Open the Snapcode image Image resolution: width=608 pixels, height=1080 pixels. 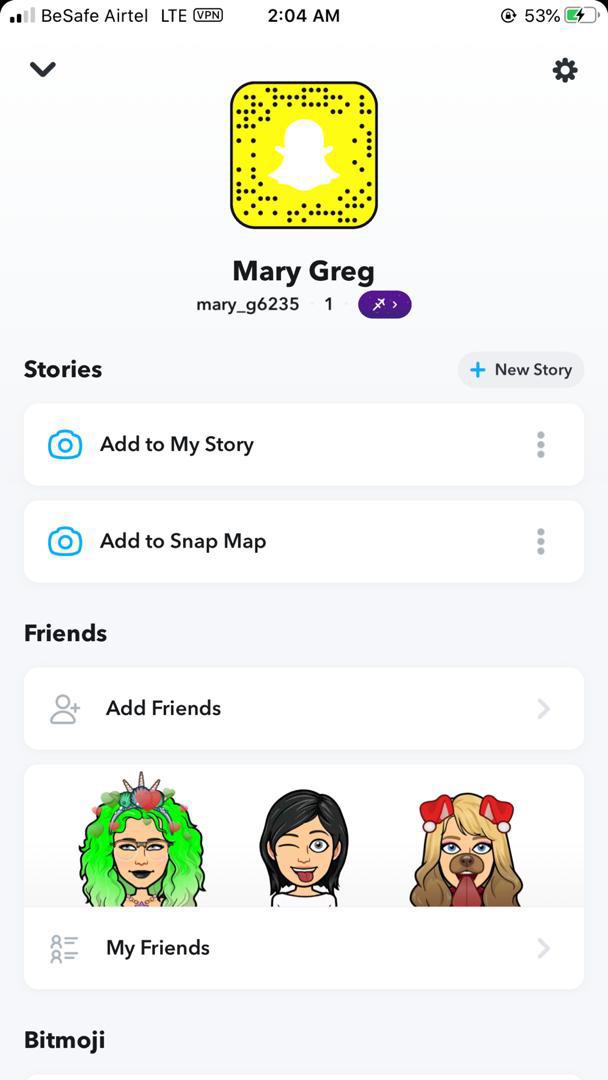(304, 155)
